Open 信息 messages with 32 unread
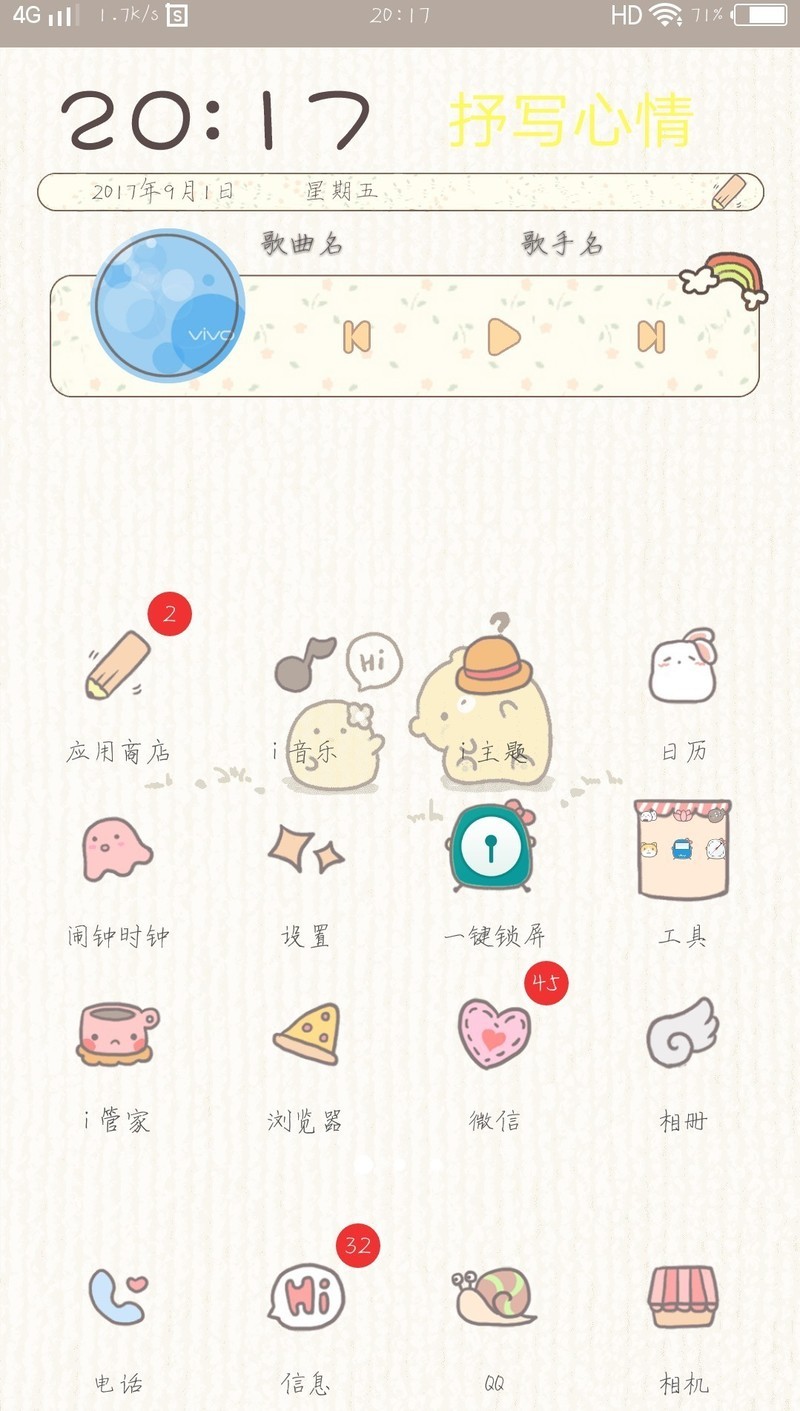 pyautogui.click(x=306, y=1297)
